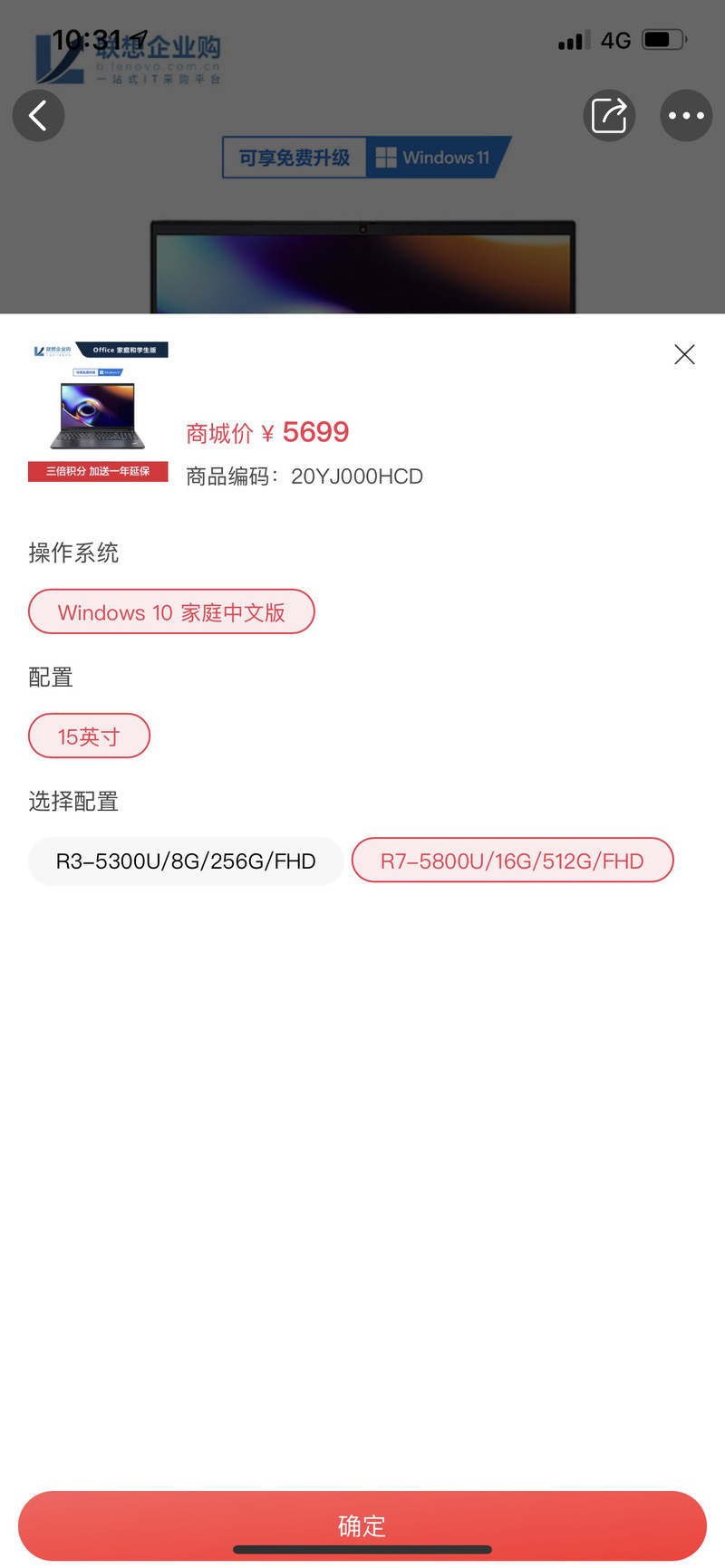Confirm selection with 确定 button

click(362, 1525)
